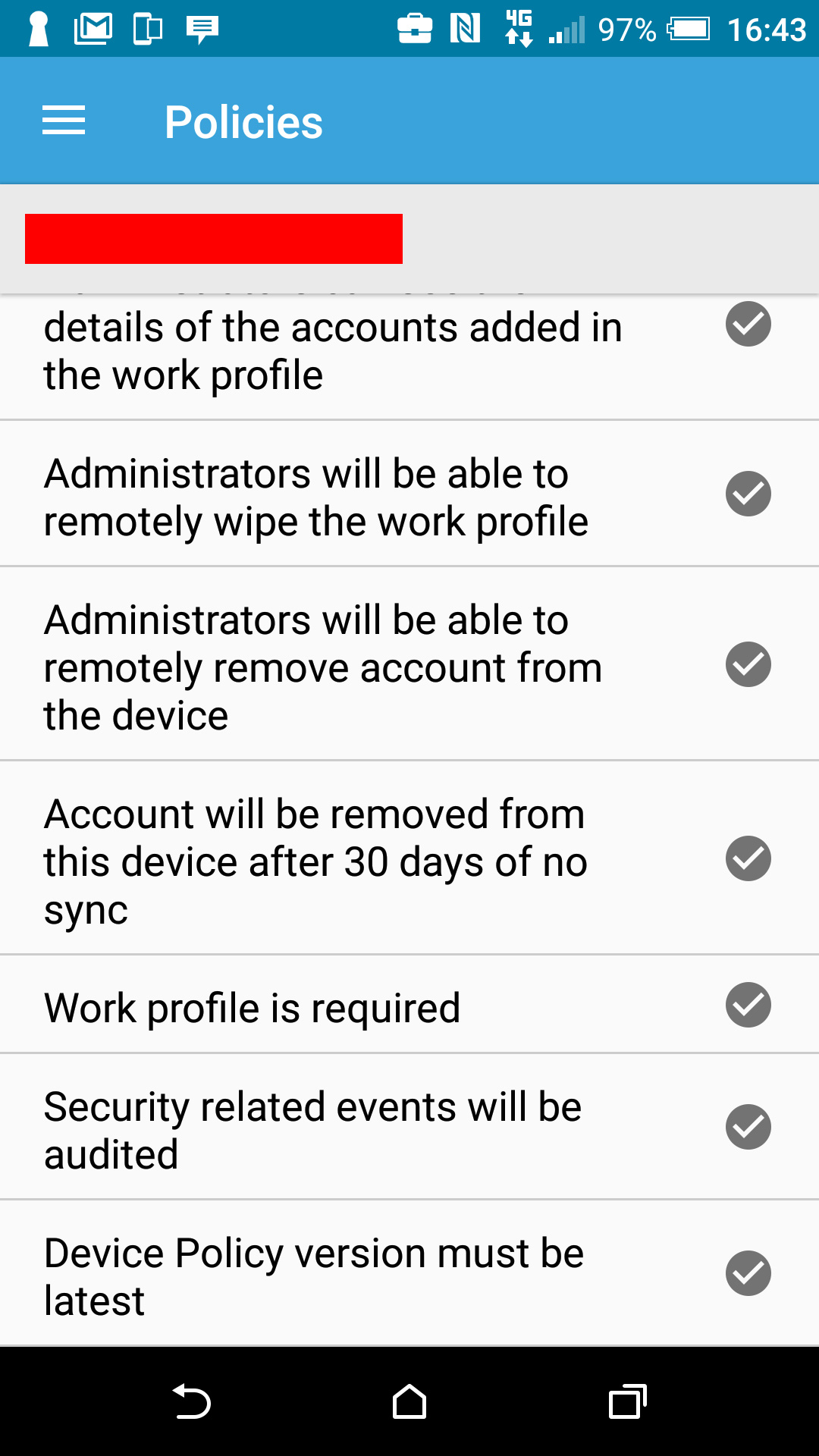Select the remotely wipe work profile policy
The width and height of the screenshot is (819, 1456).
point(409,494)
